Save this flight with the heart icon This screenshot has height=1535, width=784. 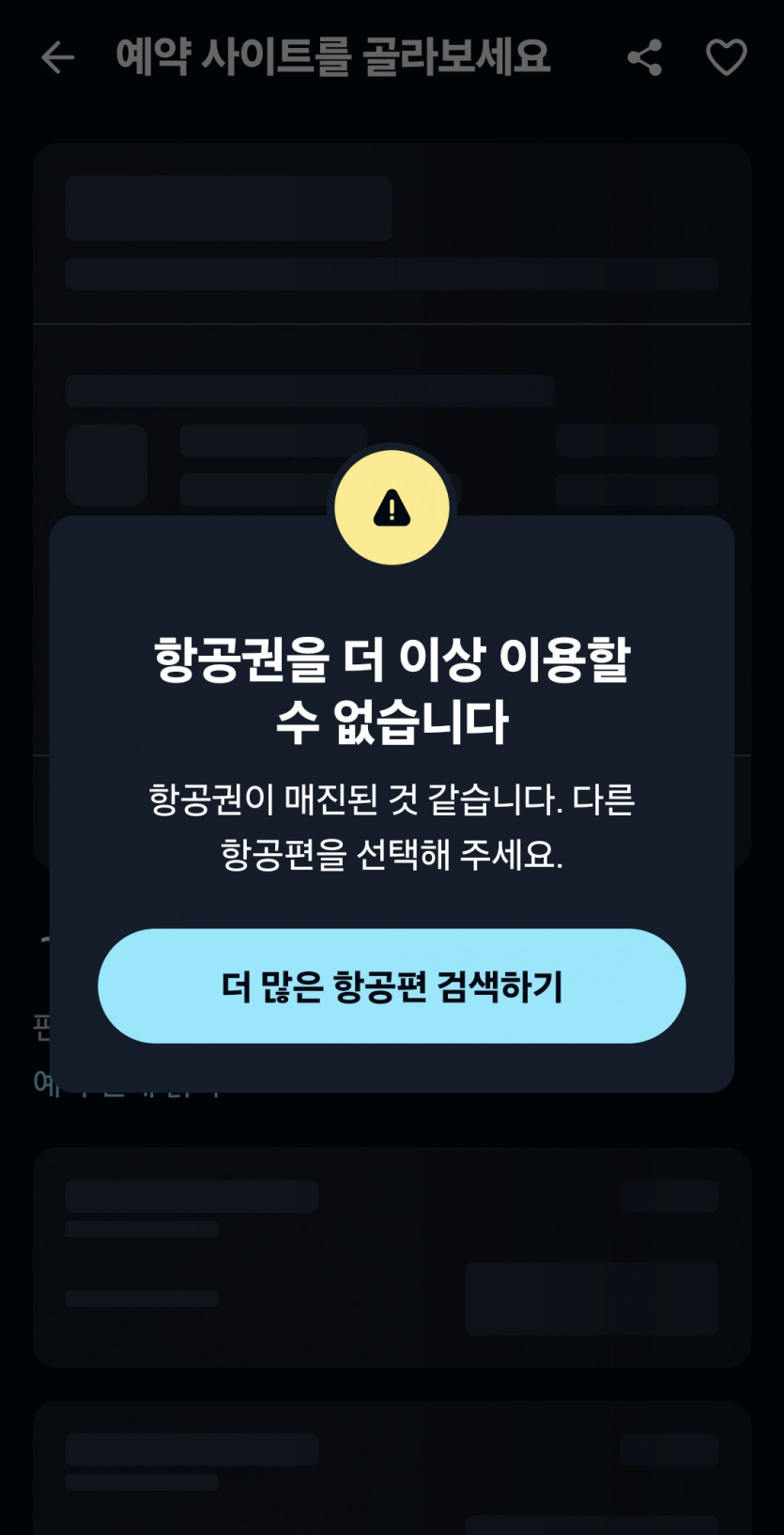pos(726,57)
